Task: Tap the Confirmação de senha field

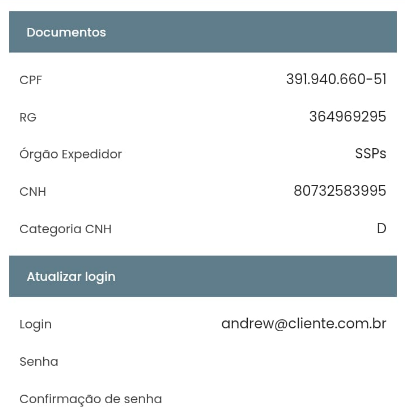Action: 203,399
